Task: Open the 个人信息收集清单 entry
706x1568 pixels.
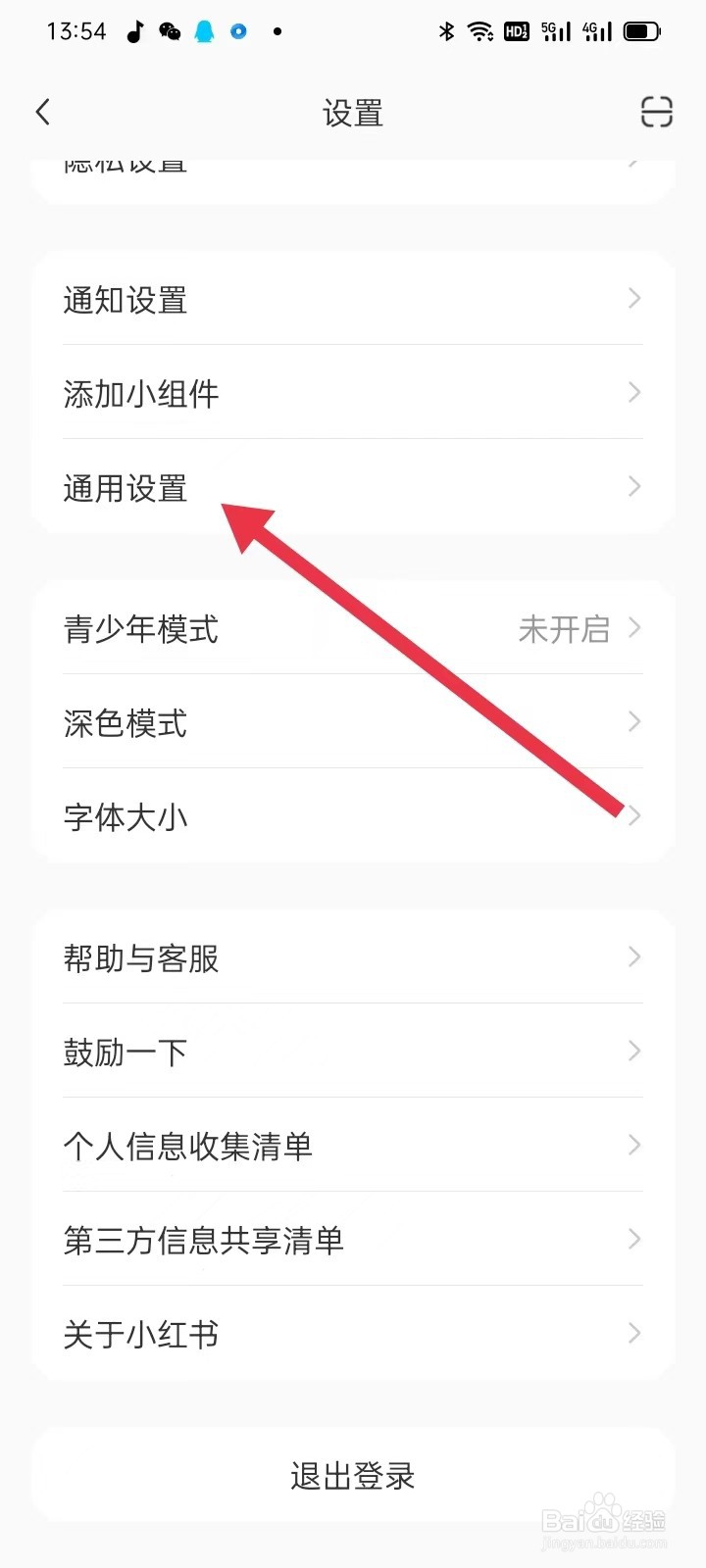Action: (x=353, y=1146)
